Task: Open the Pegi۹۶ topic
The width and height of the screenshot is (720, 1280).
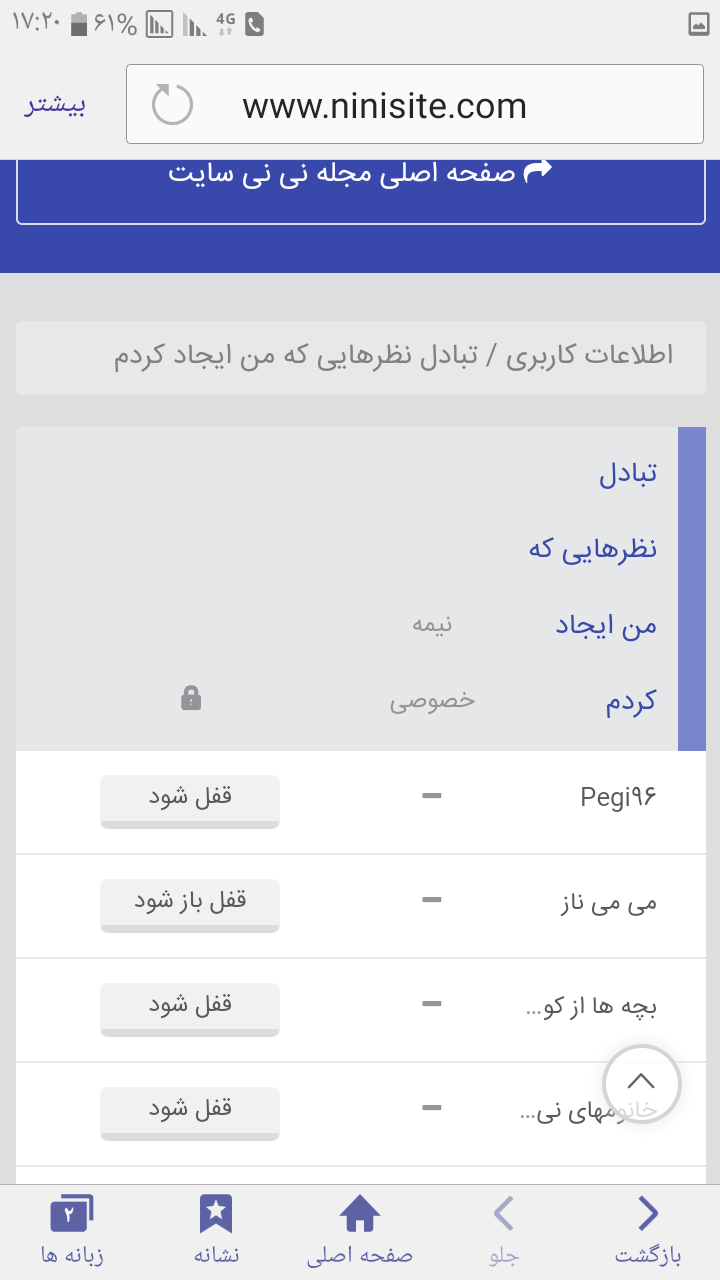Action: [617, 798]
